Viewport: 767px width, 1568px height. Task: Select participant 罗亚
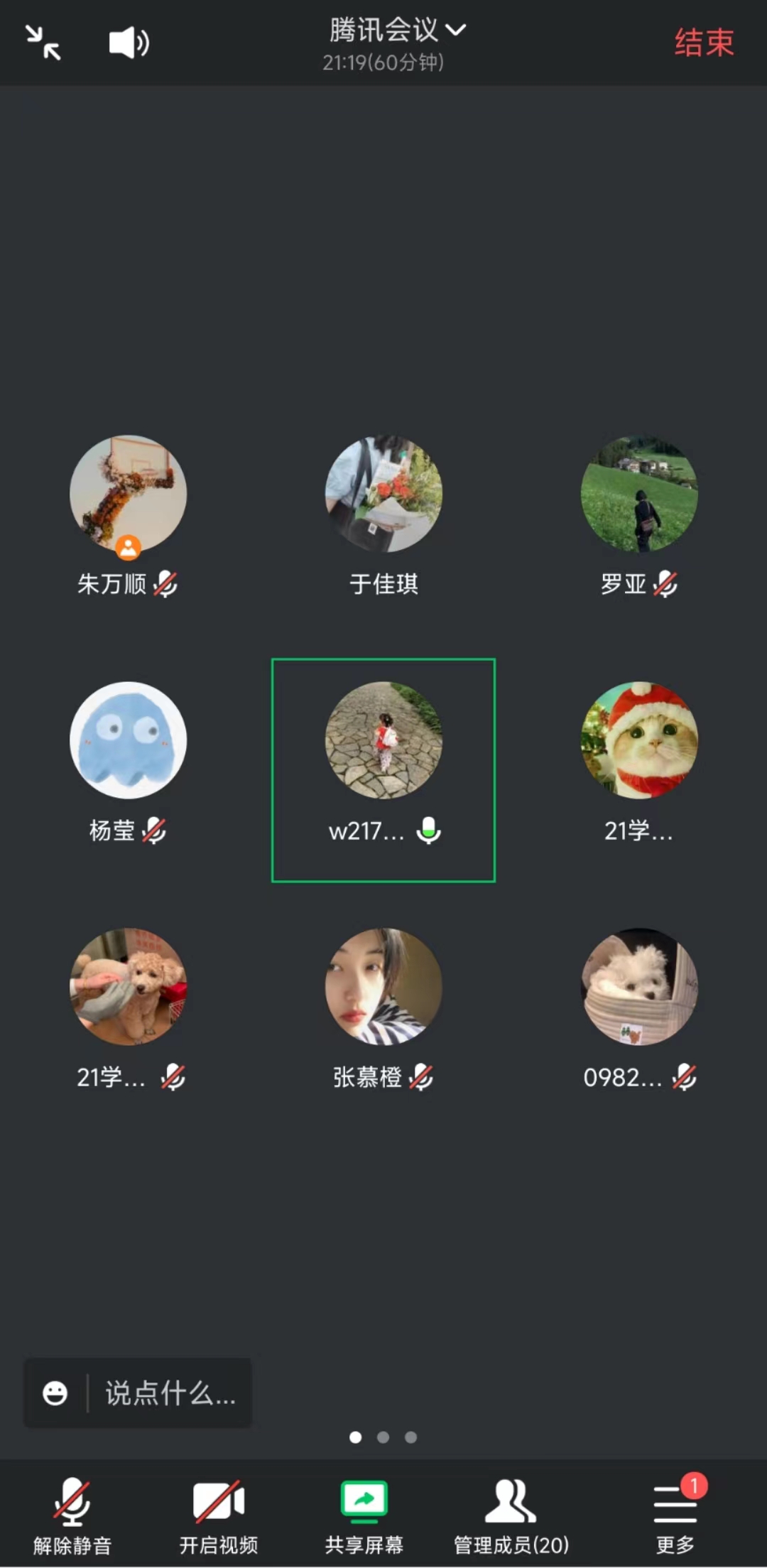click(x=639, y=494)
